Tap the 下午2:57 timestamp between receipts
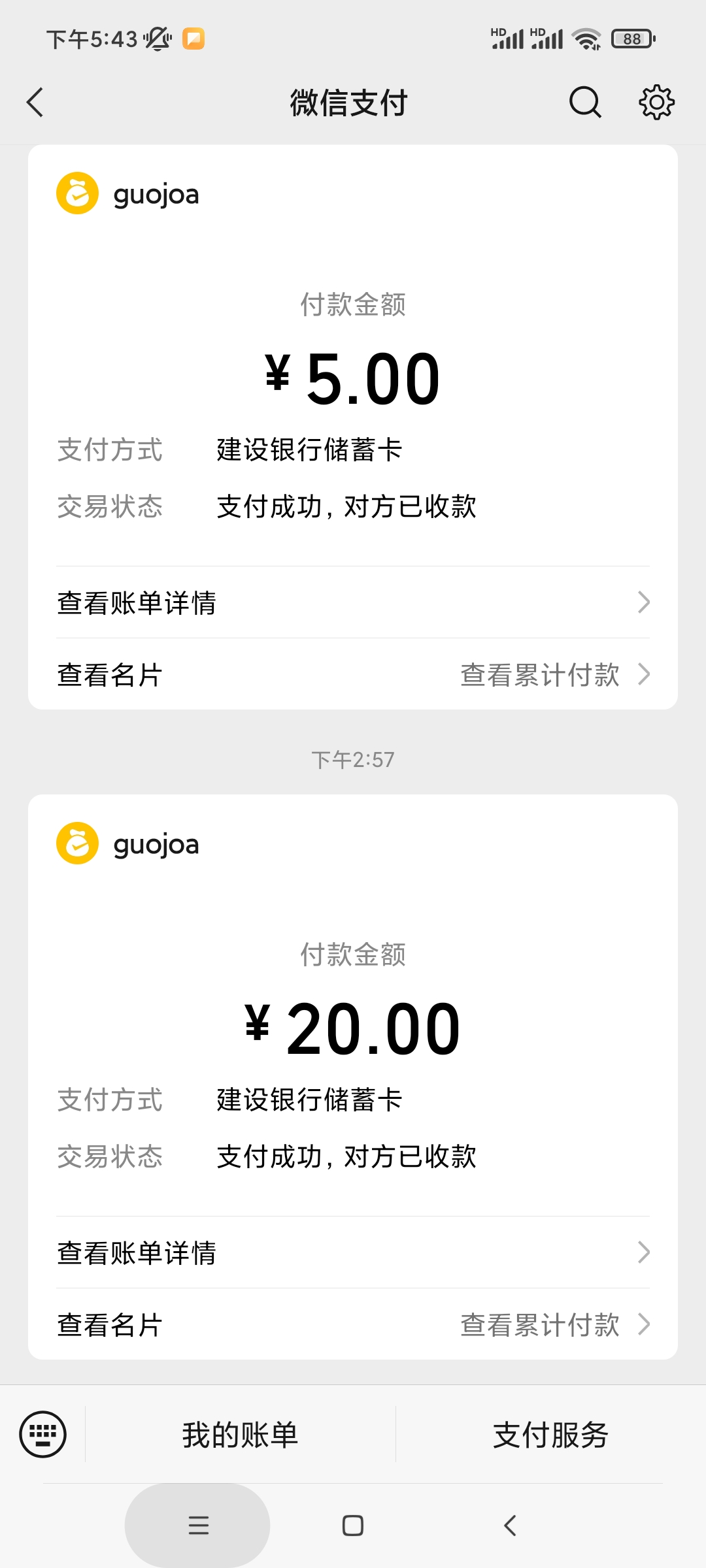 click(353, 759)
